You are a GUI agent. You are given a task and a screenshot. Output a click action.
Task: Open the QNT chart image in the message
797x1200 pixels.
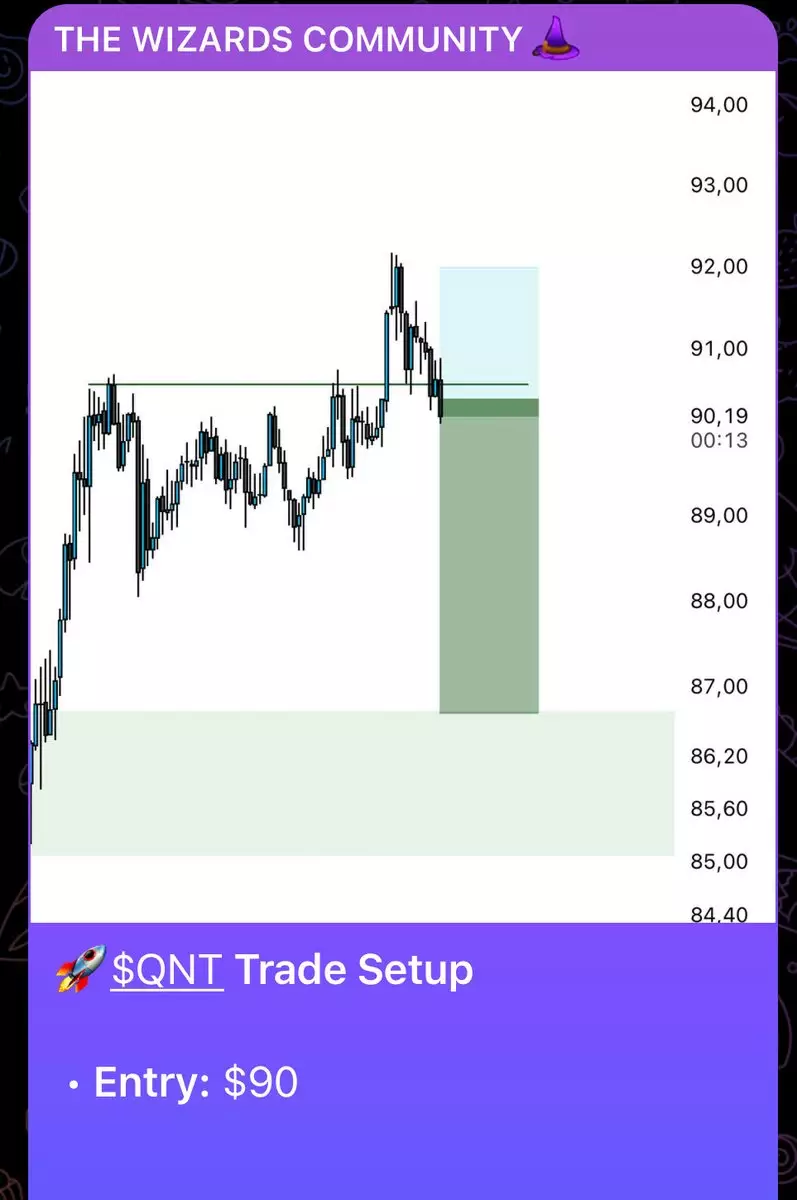(400, 500)
